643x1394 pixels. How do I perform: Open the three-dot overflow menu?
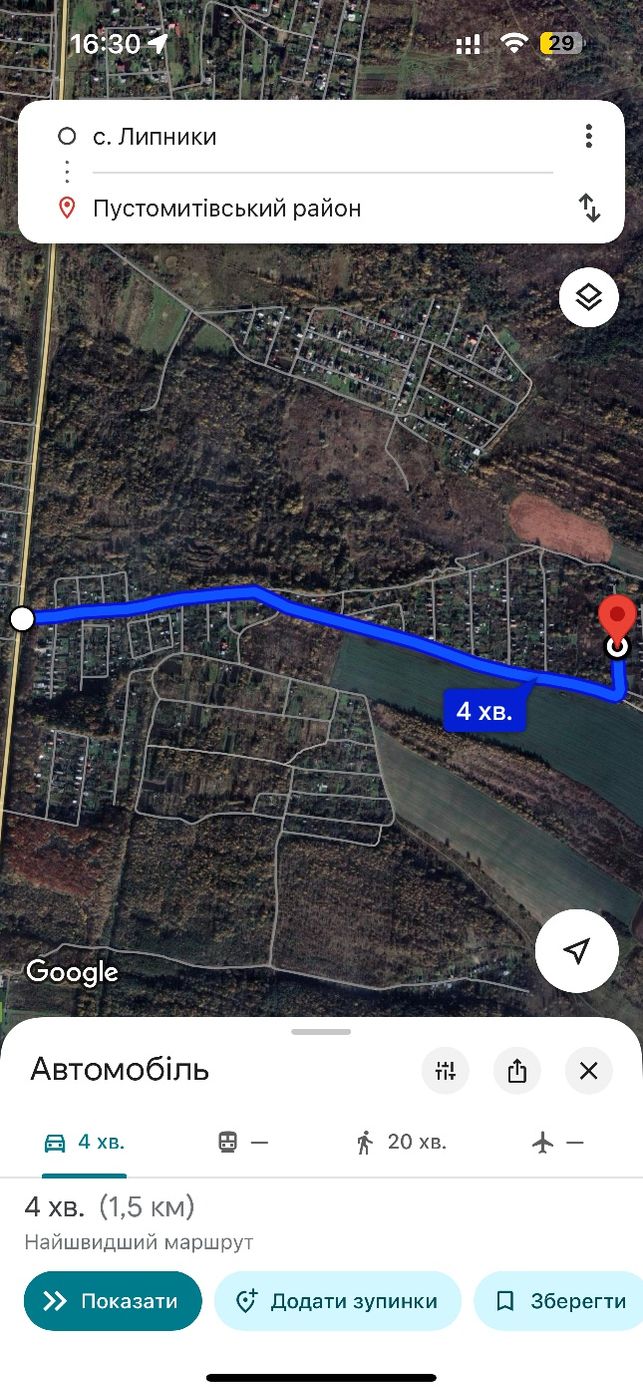coord(589,136)
